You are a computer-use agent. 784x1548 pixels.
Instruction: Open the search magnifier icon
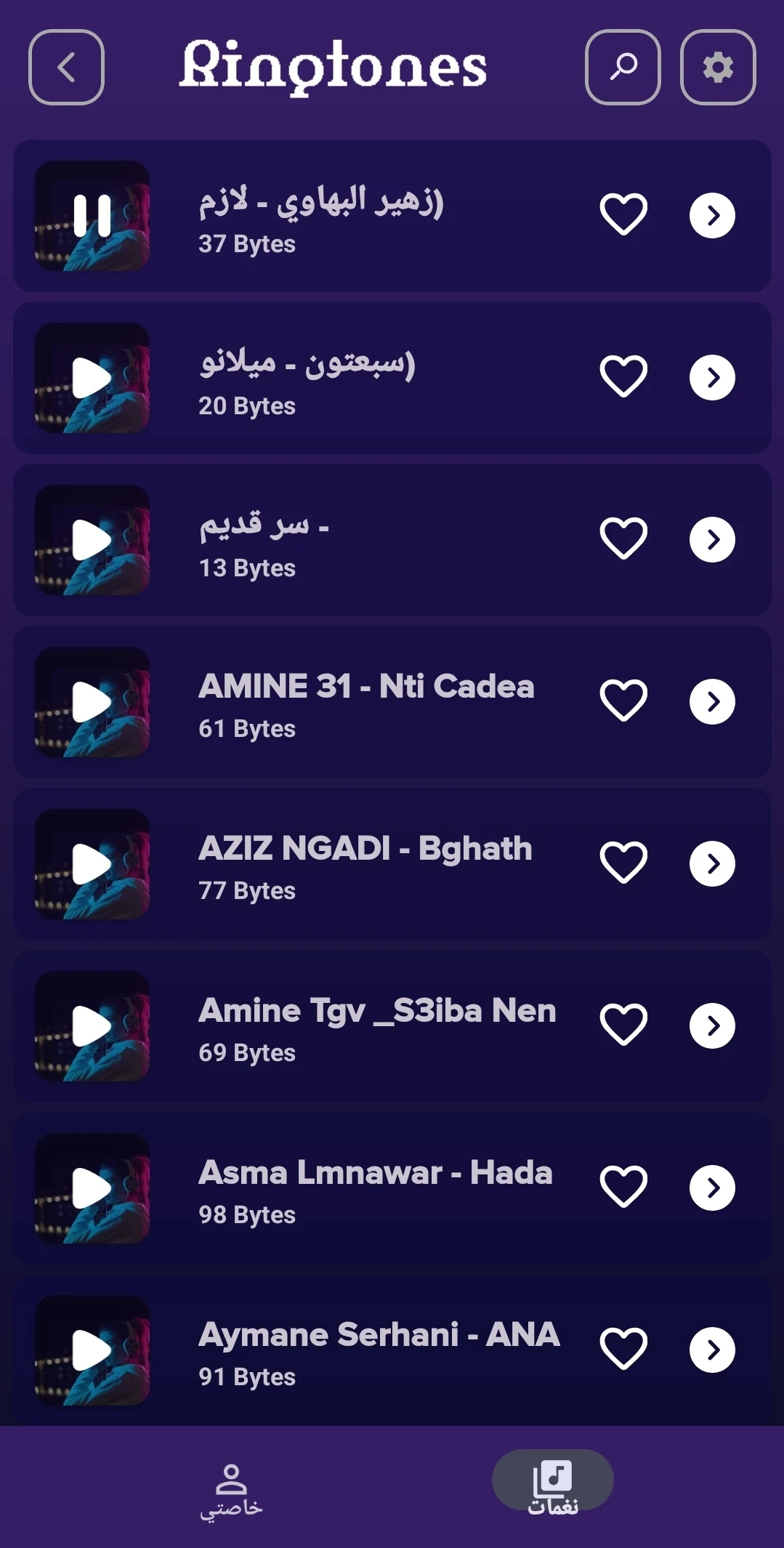623,68
